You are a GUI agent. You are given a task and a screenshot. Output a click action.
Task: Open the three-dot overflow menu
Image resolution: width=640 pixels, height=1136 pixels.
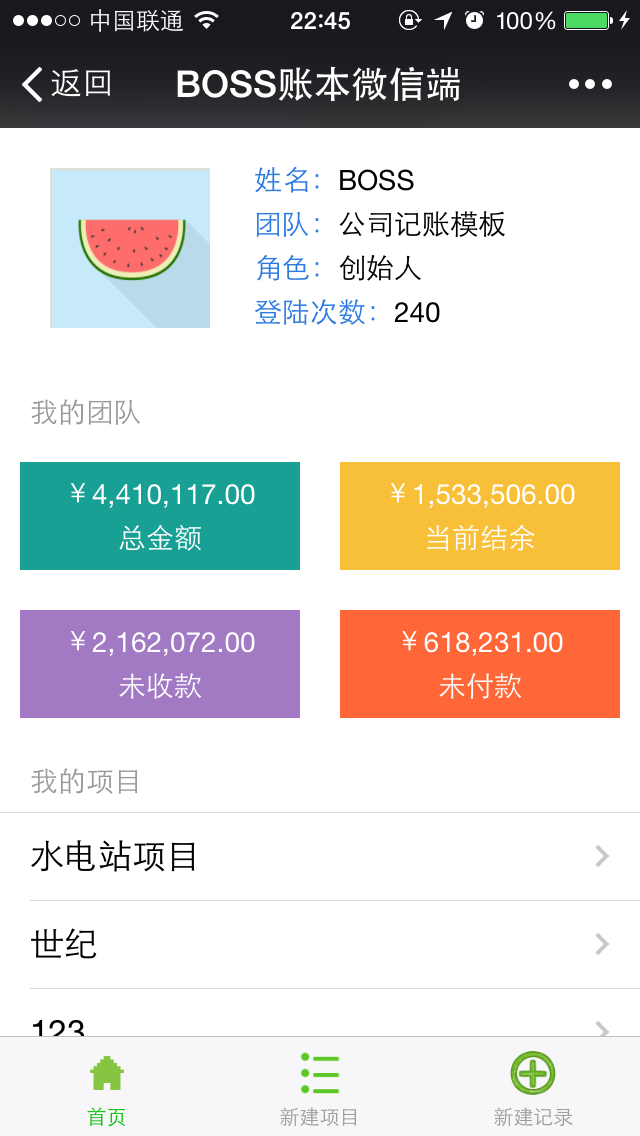pyautogui.click(x=591, y=85)
